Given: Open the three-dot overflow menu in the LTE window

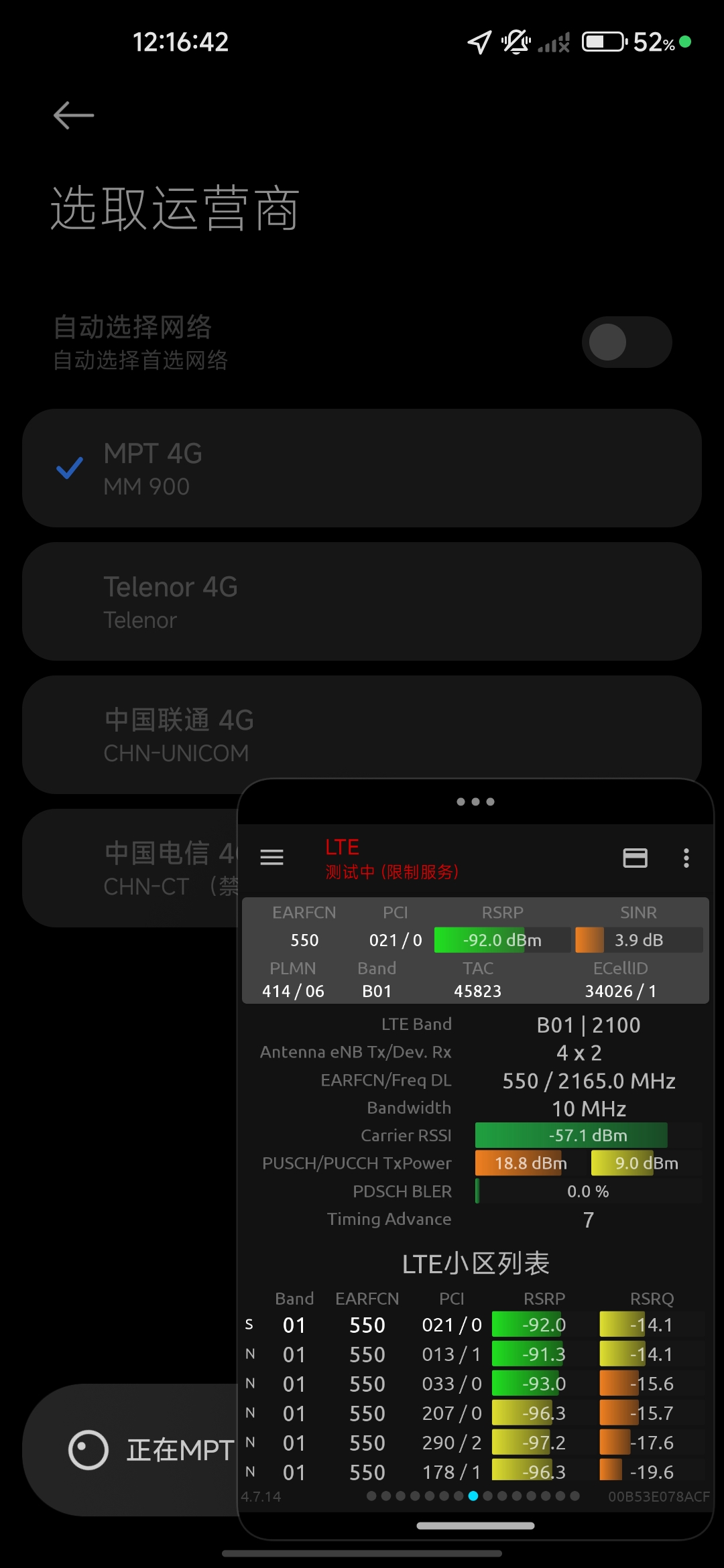Looking at the screenshot, I should 686,858.
